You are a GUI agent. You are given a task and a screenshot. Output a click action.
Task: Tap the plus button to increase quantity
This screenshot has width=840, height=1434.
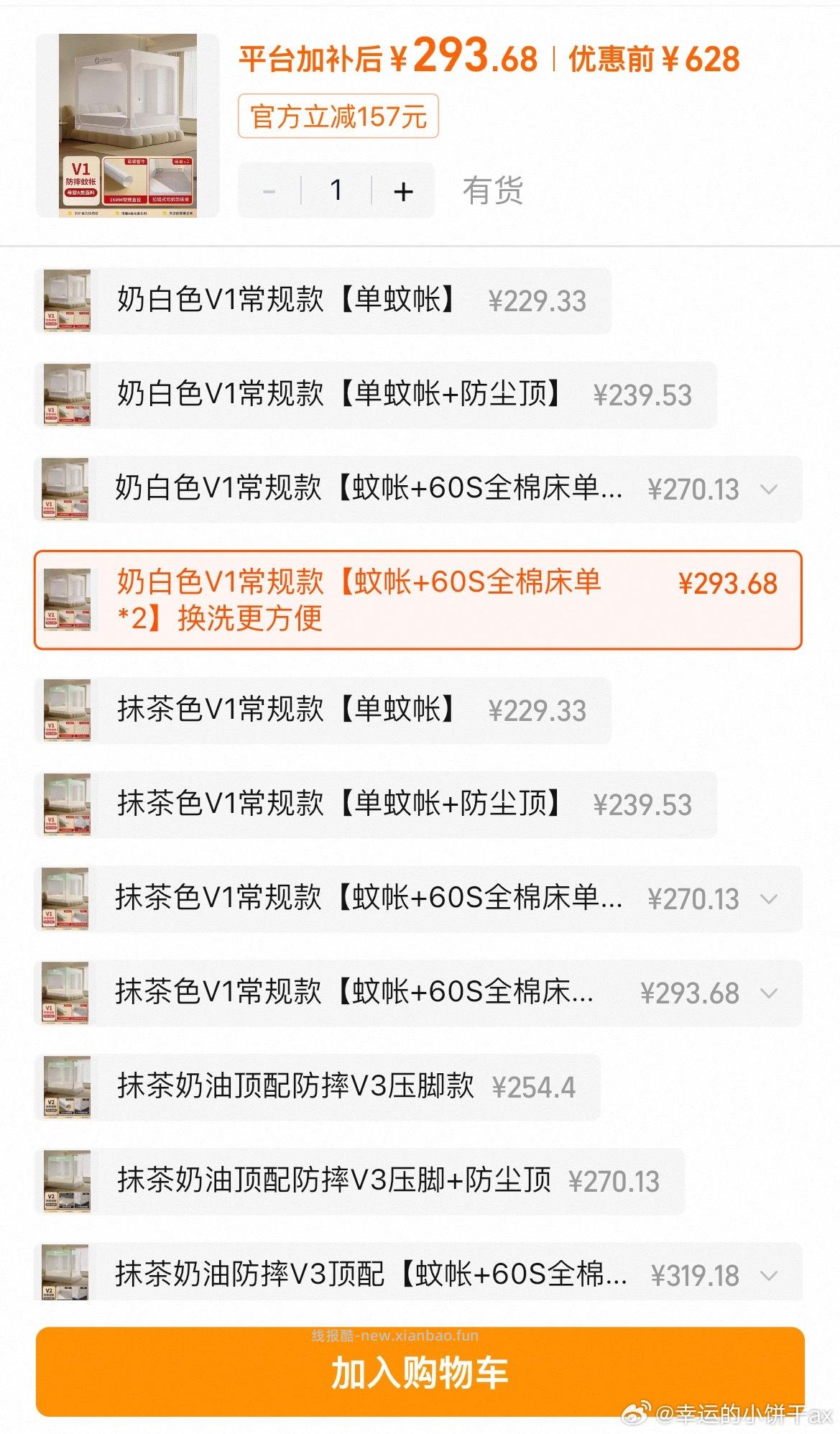(x=404, y=190)
